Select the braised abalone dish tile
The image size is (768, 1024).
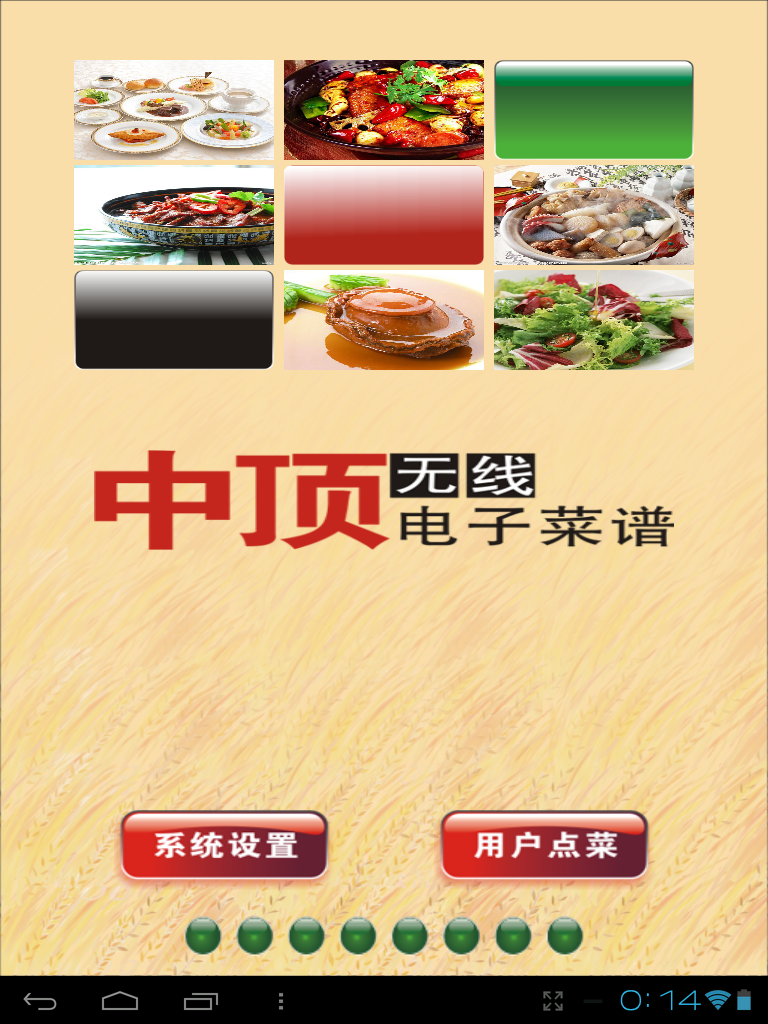(x=384, y=320)
